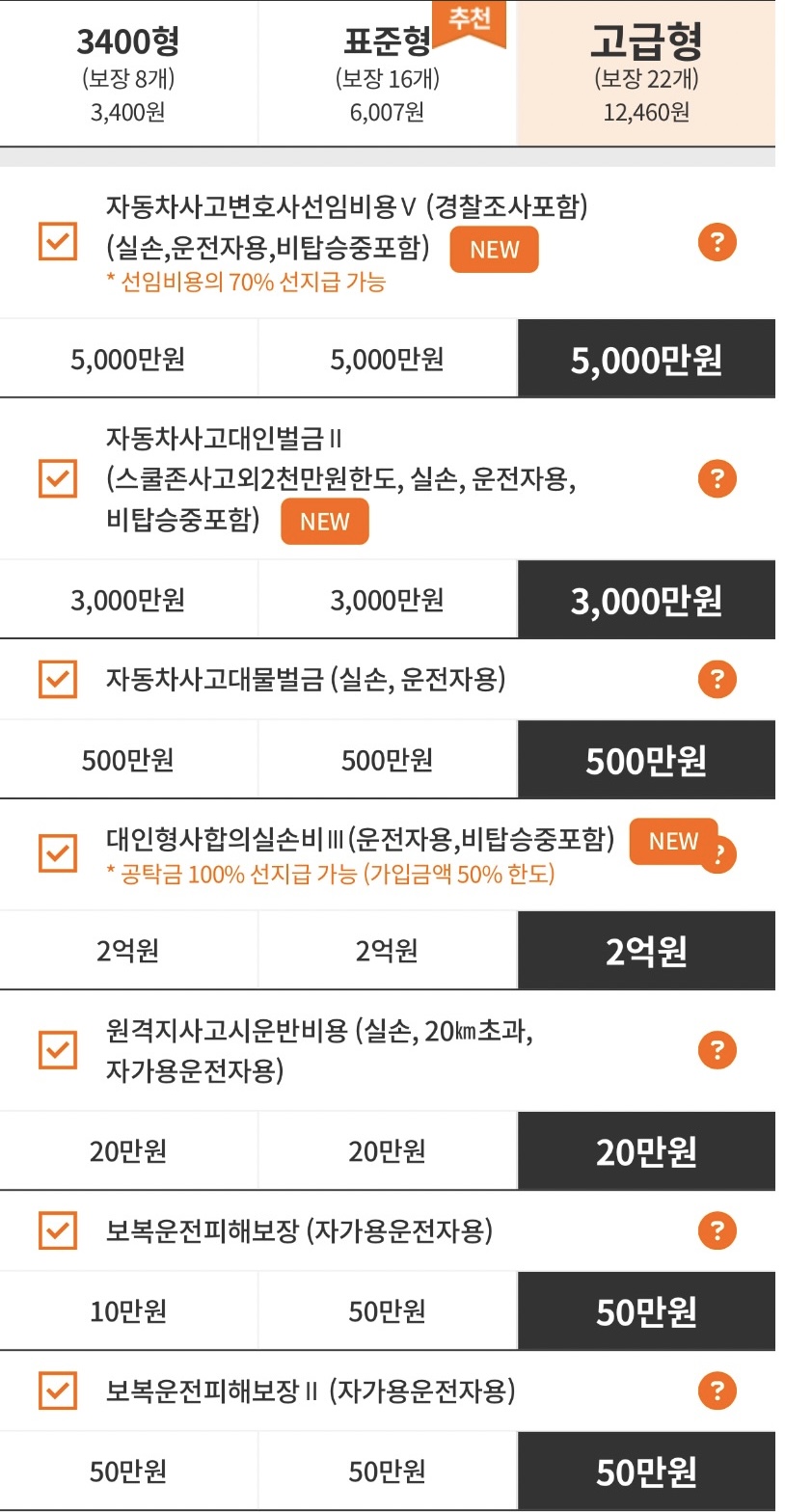Viewport: 785px width, 1512px height.
Task: Uncheck 자동차사고대물벌금 coverage
Action: (57, 679)
